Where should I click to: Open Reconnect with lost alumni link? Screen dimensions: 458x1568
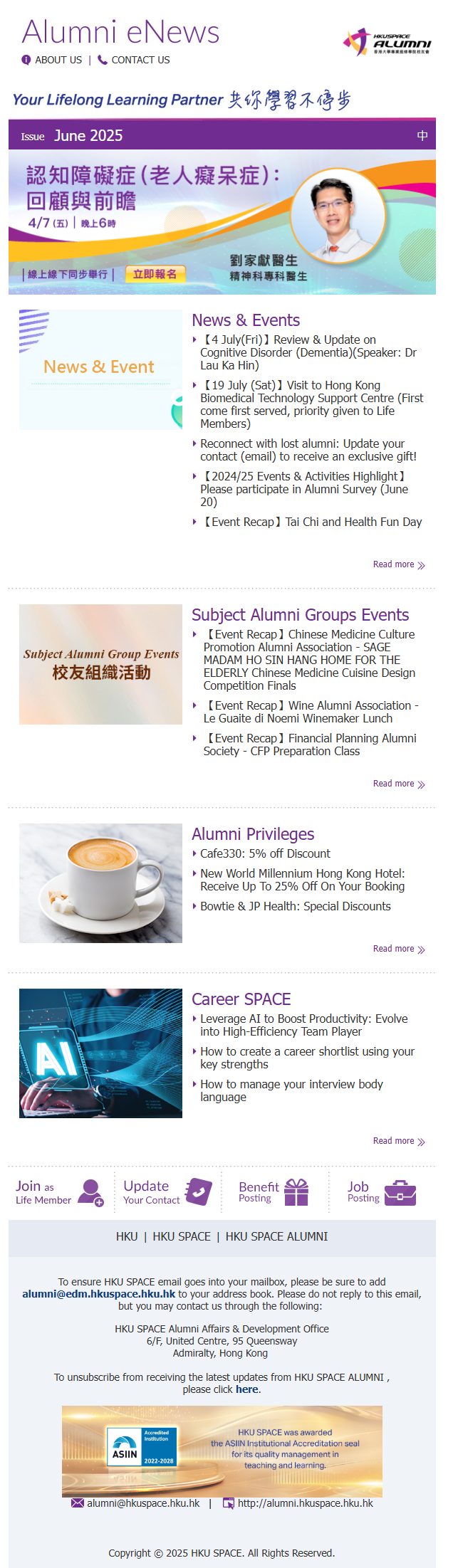(x=308, y=450)
